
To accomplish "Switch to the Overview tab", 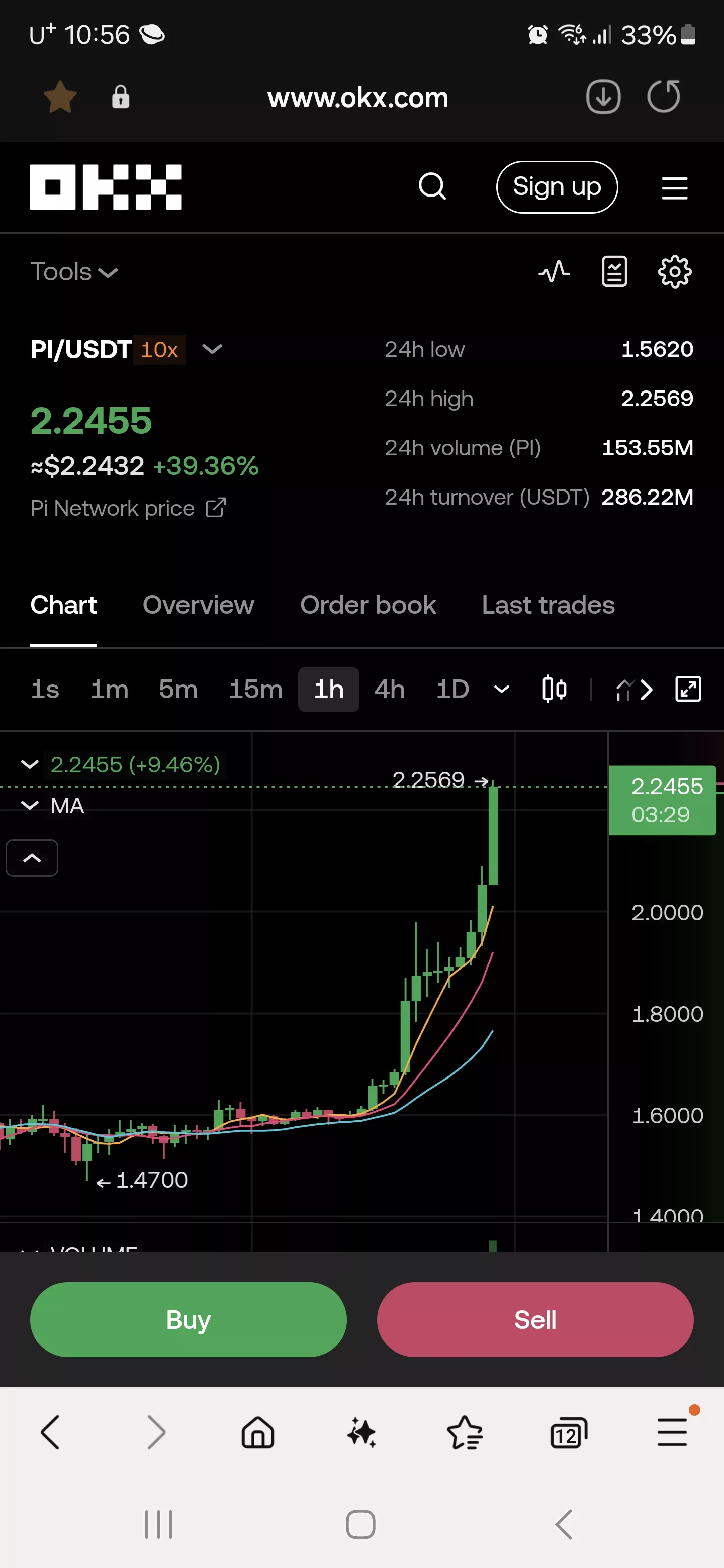I will pos(198,605).
